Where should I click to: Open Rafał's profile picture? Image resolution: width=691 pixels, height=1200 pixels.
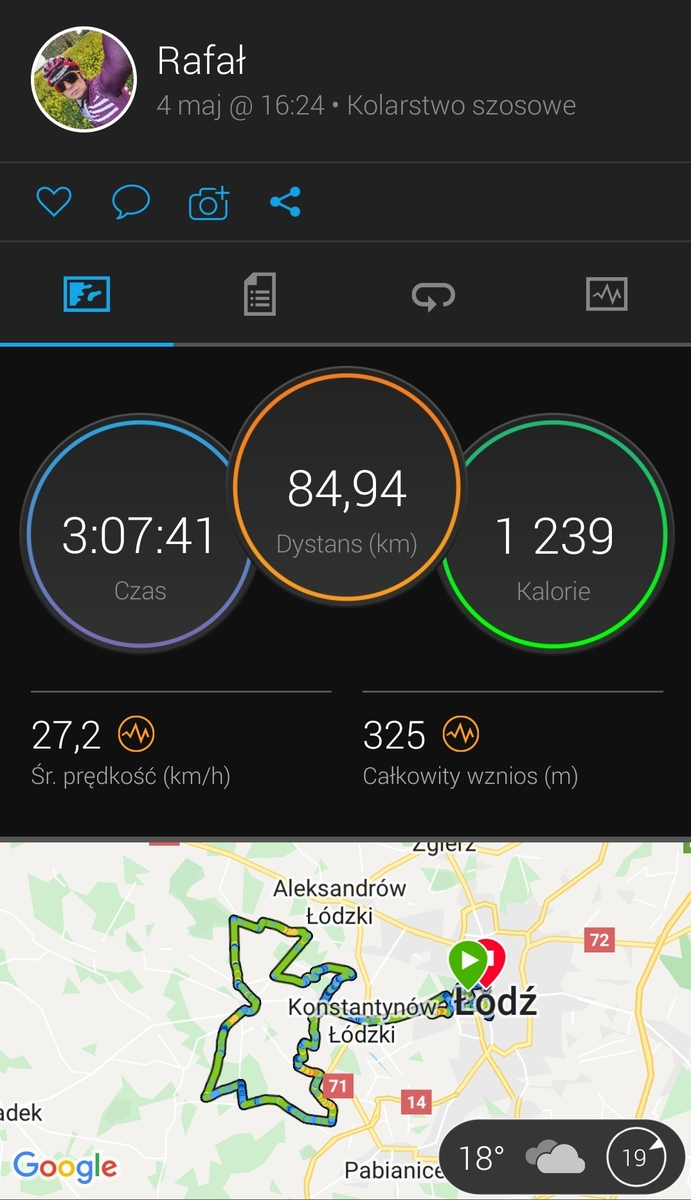pyautogui.click(x=84, y=79)
